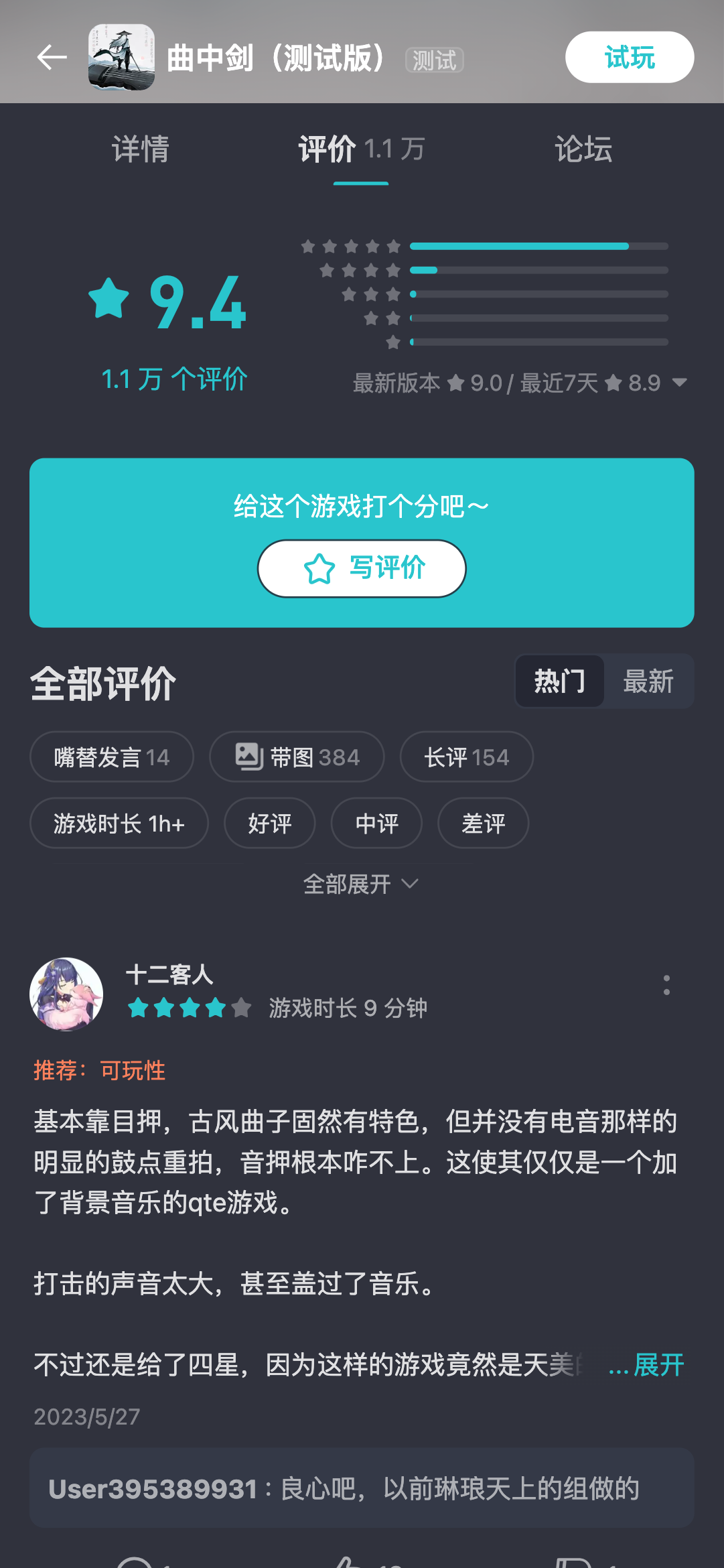Open the three-dot menu on 十二客人's review

pyautogui.click(x=667, y=985)
